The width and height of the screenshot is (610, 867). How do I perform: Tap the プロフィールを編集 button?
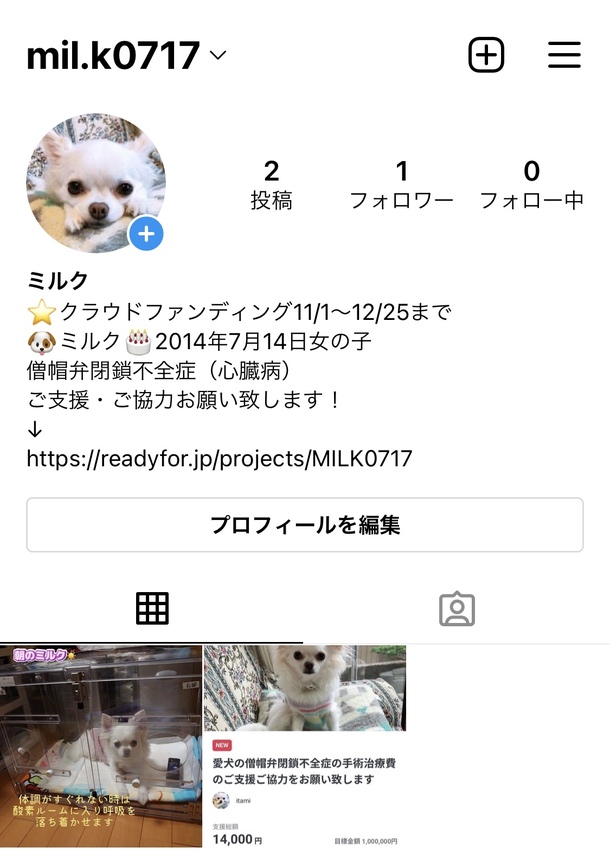click(x=304, y=525)
